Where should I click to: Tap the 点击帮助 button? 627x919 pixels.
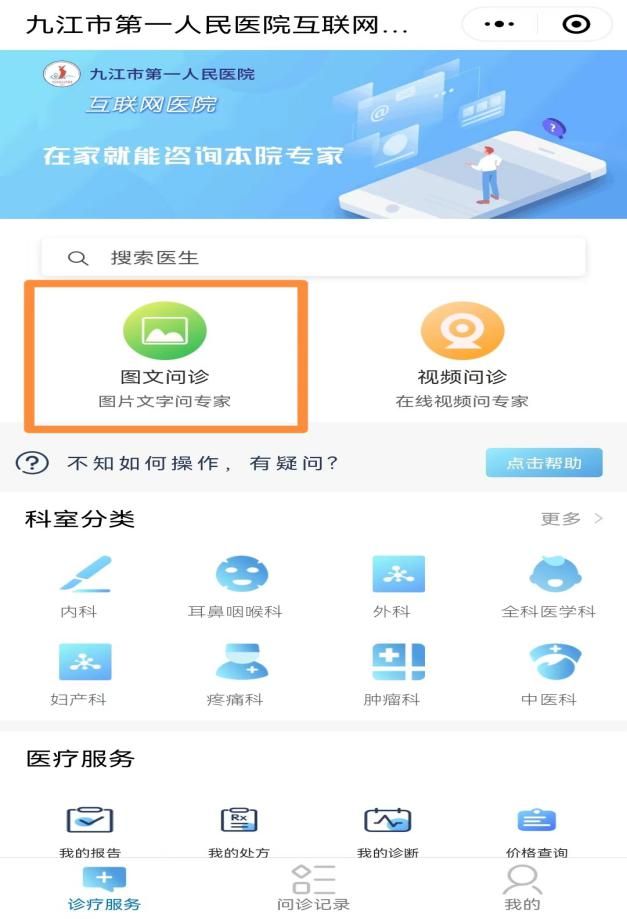tap(544, 463)
